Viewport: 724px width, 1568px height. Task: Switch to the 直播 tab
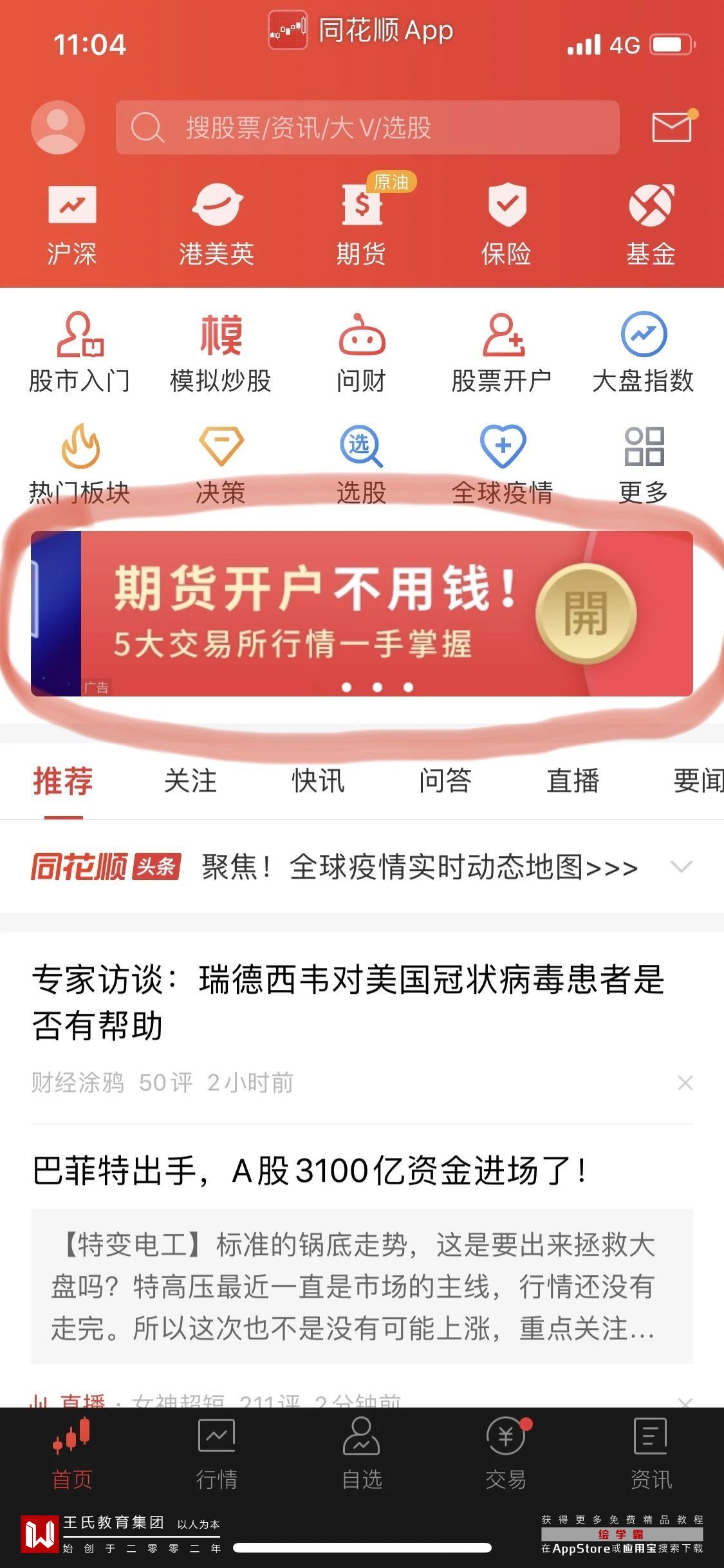pos(573,781)
